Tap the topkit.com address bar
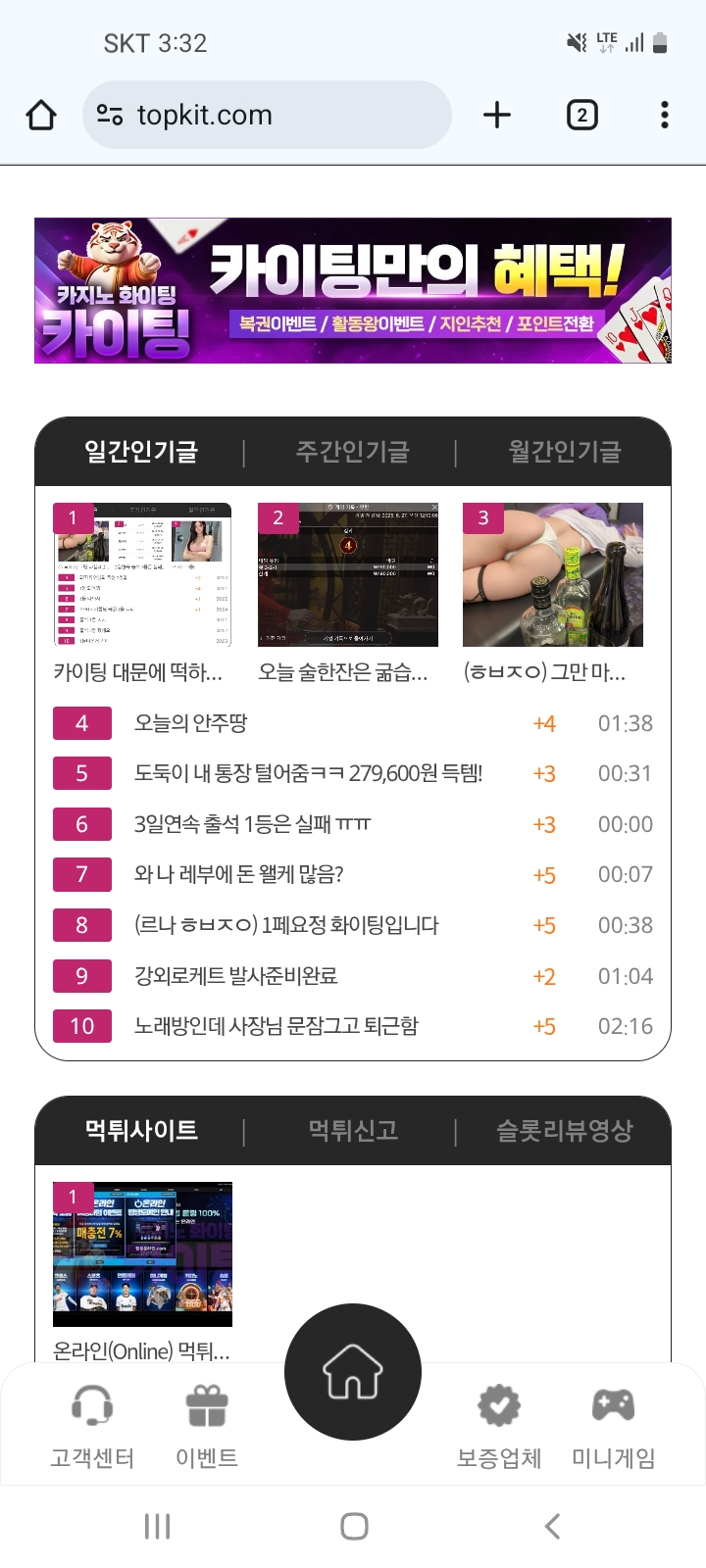Image resolution: width=706 pixels, height=1568 pixels. coord(267,115)
